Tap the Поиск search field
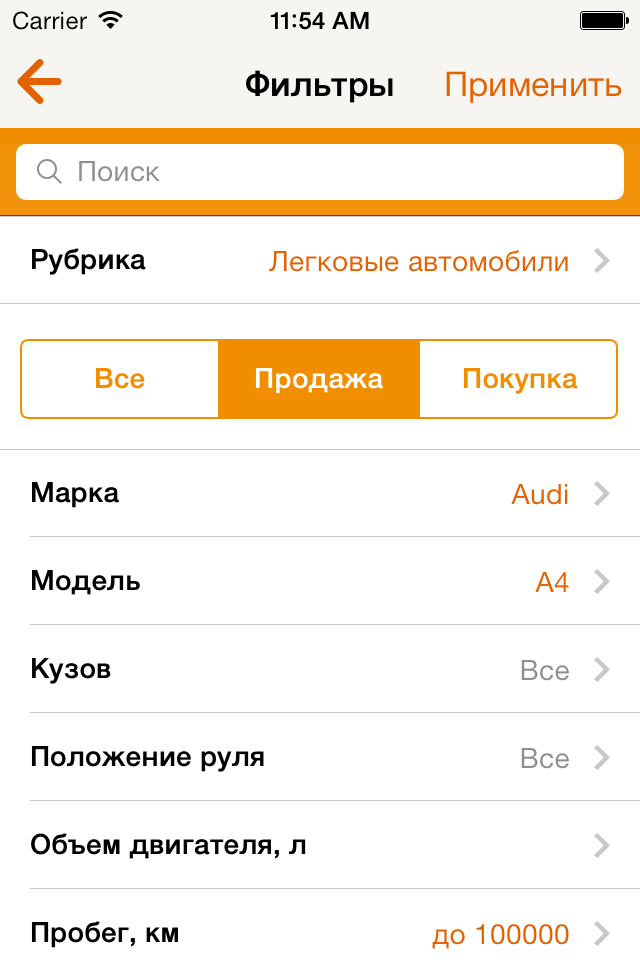The height and width of the screenshot is (960, 640). 320,172
